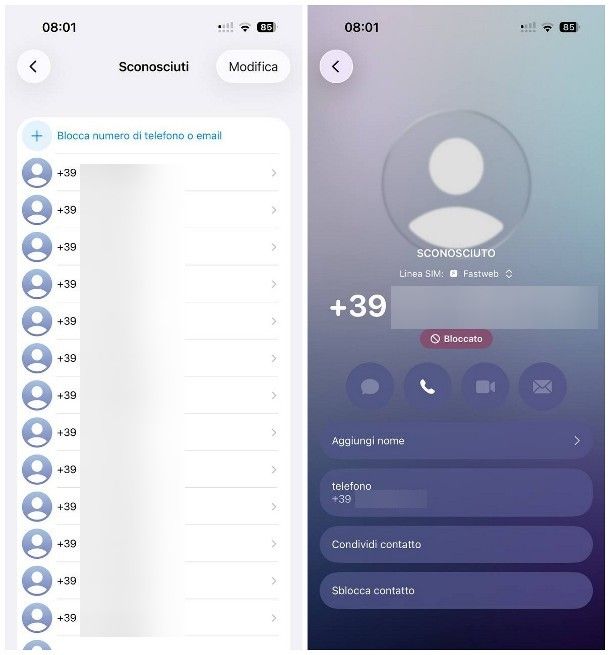Select Condividi contatto
This screenshot has width=610, height=655.
click(x=455, y=545)
